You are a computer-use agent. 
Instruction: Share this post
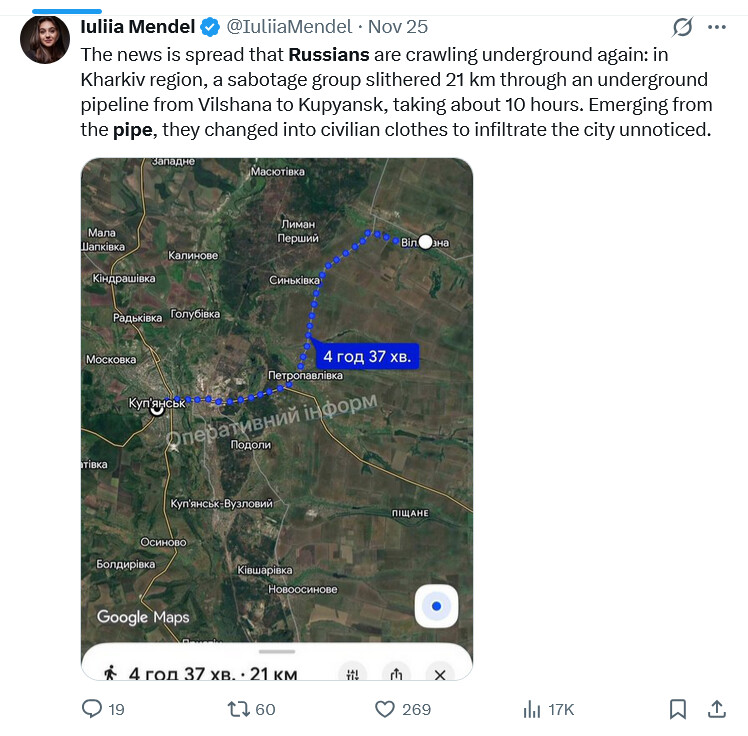(x=716, y=709)
